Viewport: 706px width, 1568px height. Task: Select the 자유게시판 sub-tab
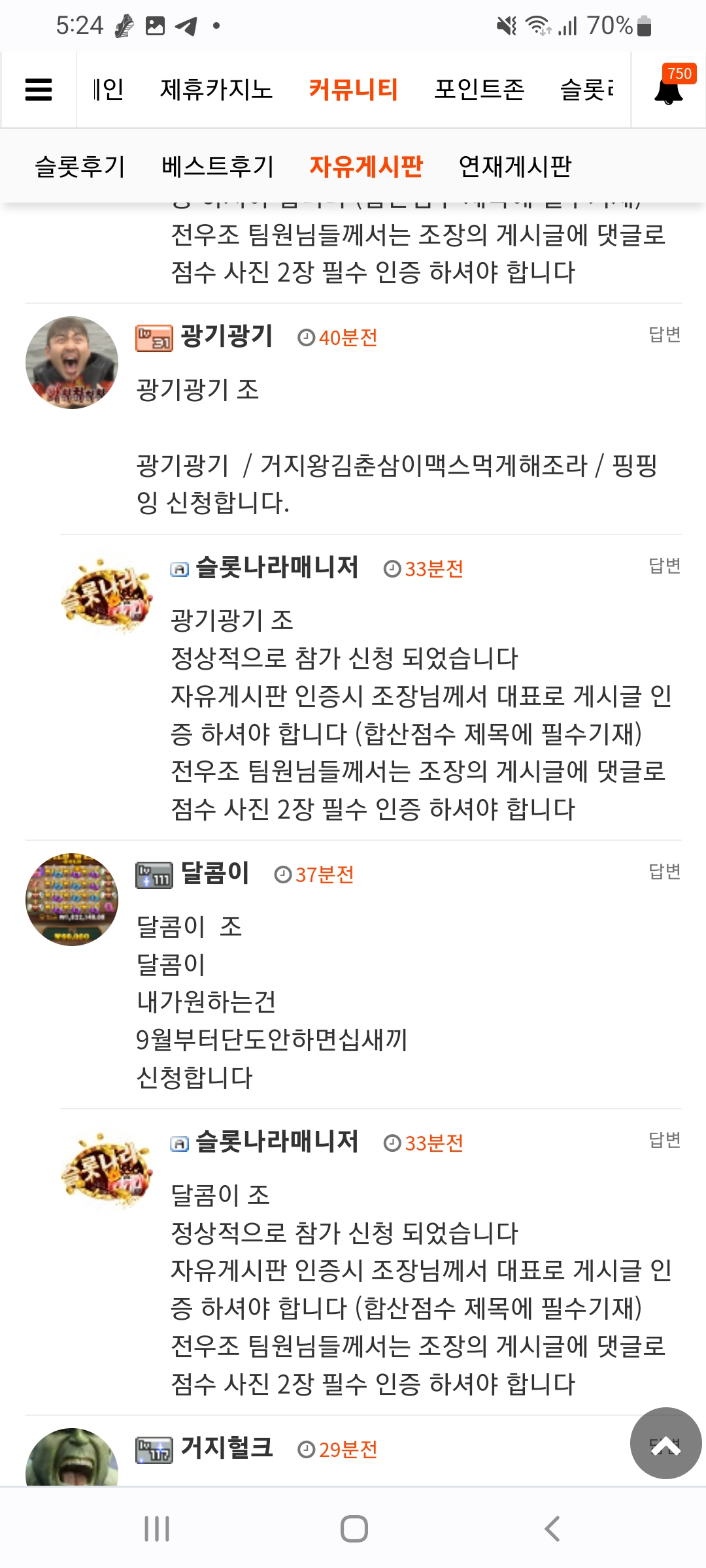(x=366, y=167)
